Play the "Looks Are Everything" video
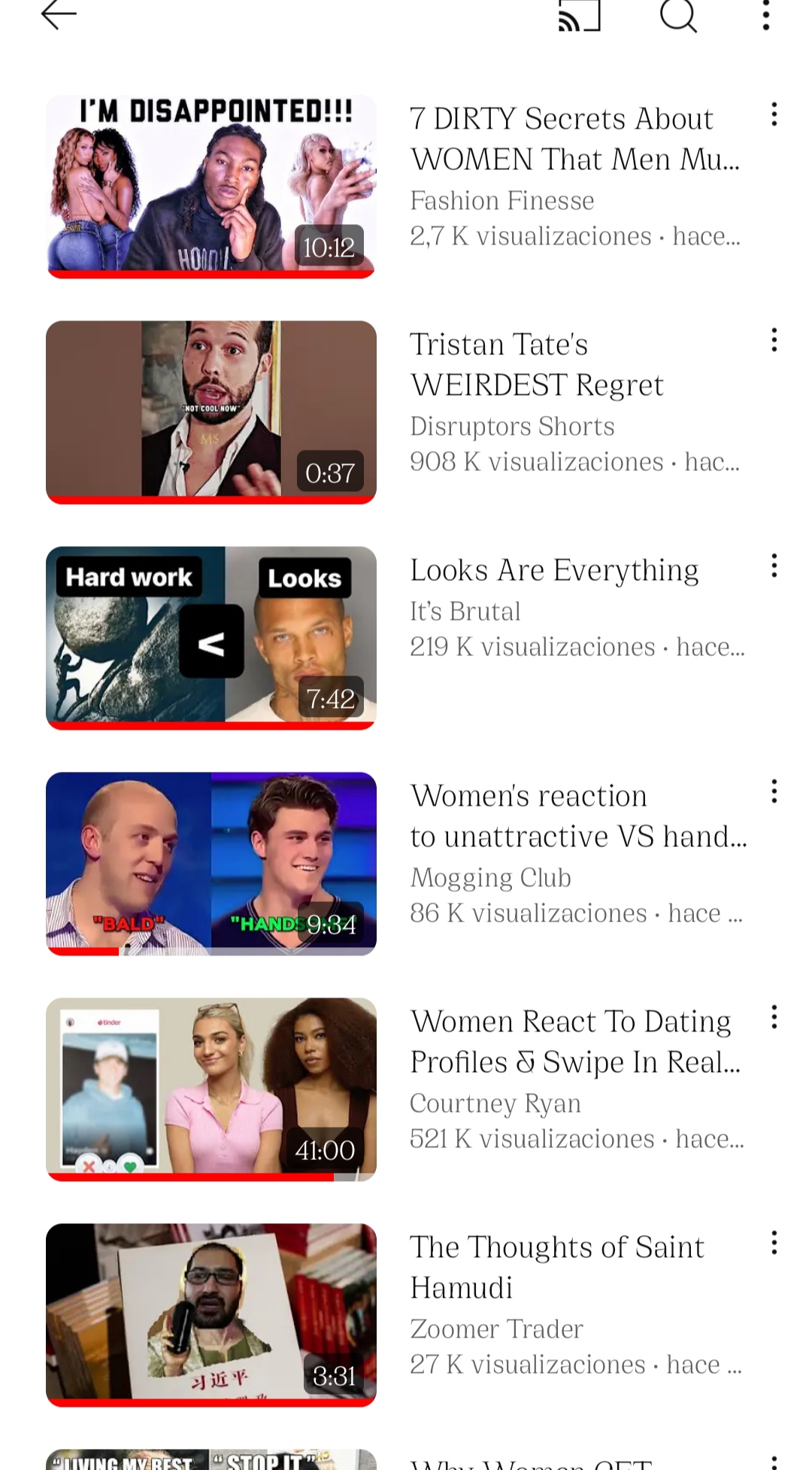812x1470 pixels. point(211,638)
